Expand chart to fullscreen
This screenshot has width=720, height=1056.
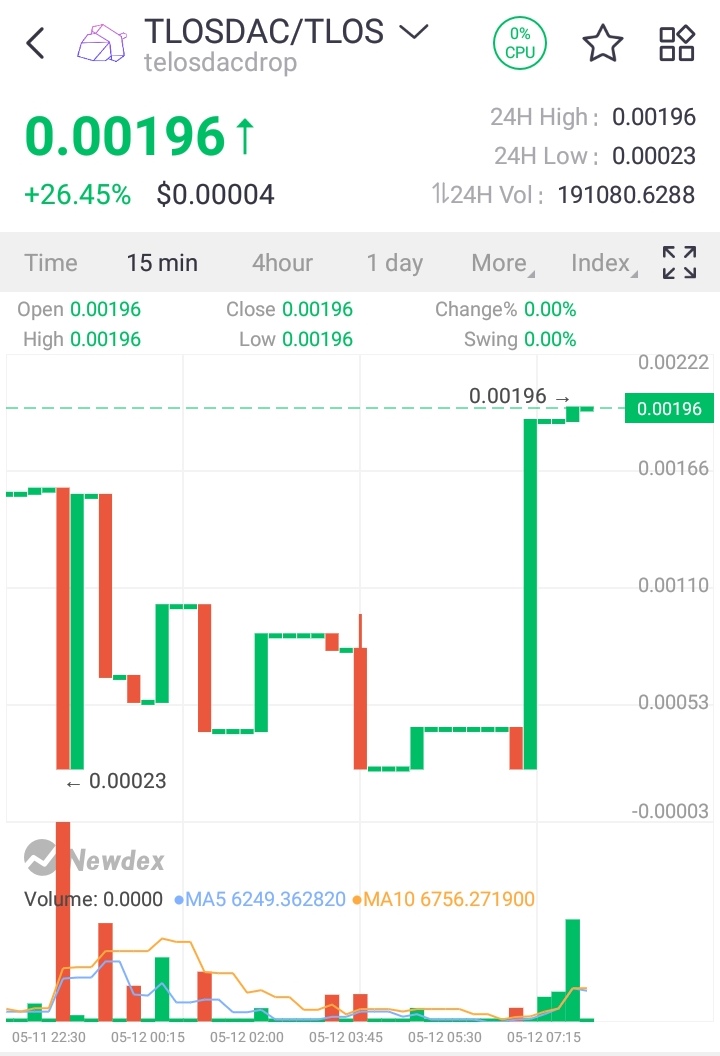pyautogui.click(x=680, y=262)
